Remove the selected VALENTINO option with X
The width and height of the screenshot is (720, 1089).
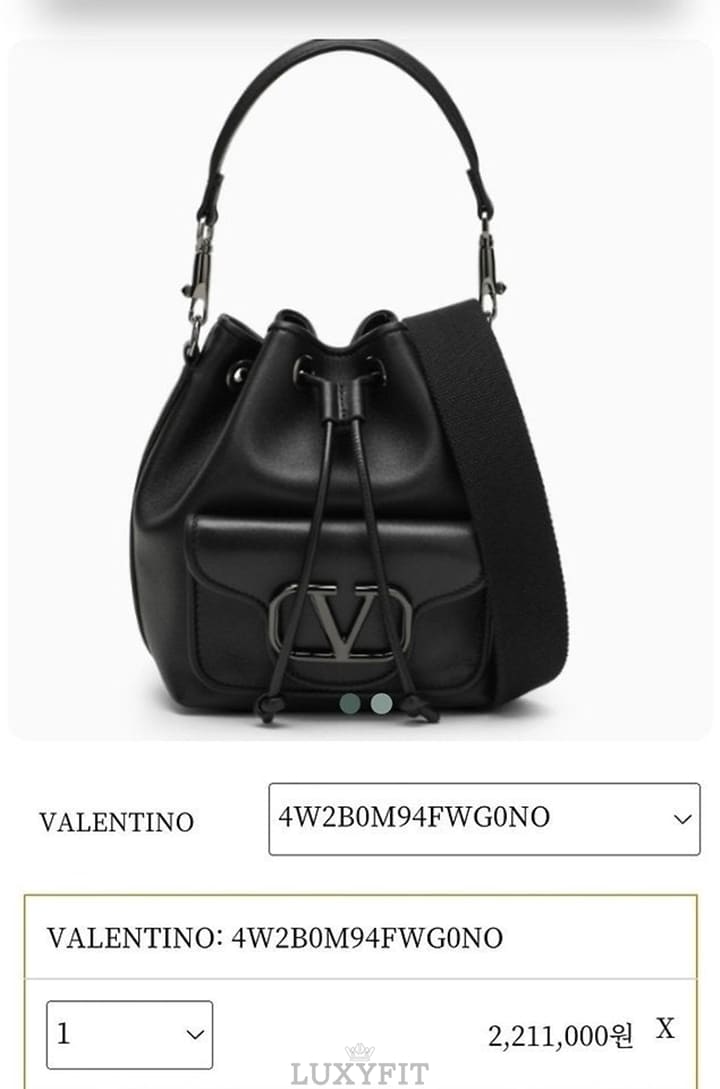(x=665, y=1028)
